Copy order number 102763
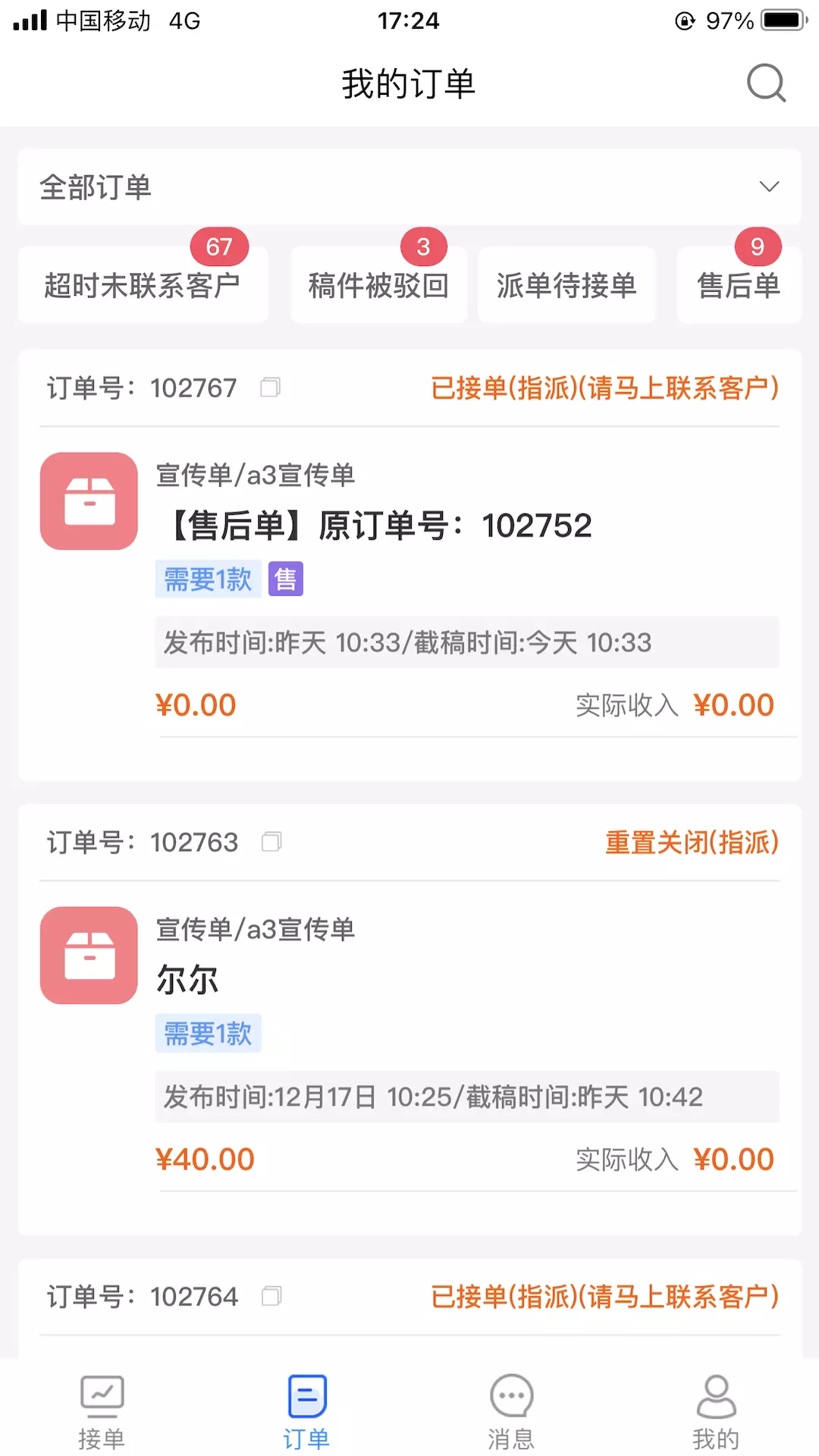Viewport: 819px width, 1456px height. click(271, 842)
